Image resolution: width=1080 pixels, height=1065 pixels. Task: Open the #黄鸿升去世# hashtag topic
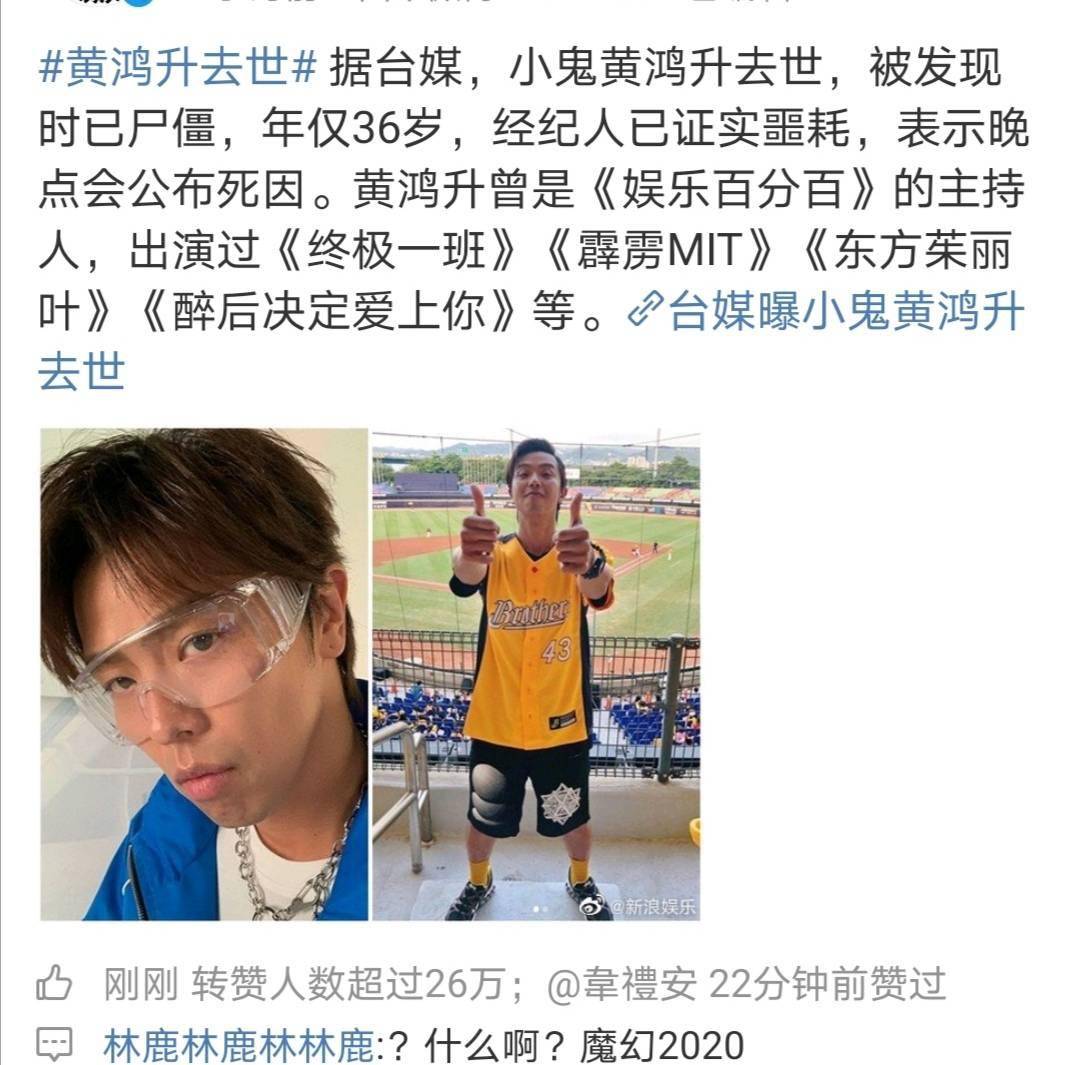click(178, 69)
